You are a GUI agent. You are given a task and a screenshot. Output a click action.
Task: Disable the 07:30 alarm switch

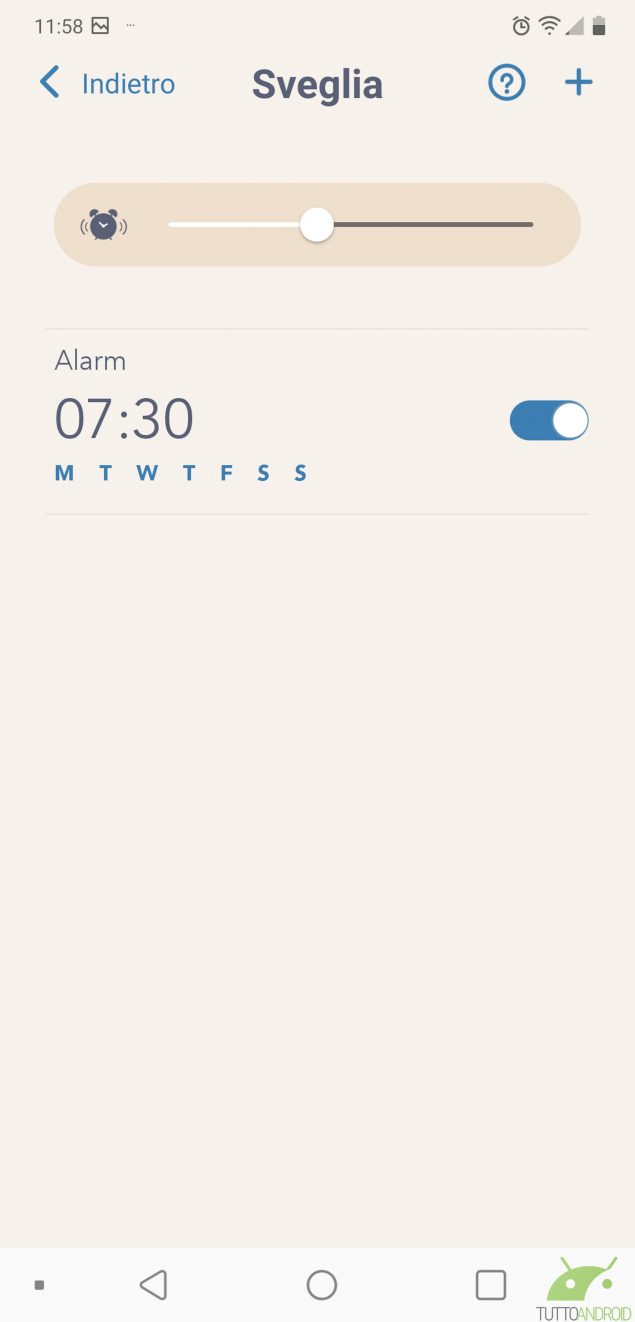coord(549,421)
